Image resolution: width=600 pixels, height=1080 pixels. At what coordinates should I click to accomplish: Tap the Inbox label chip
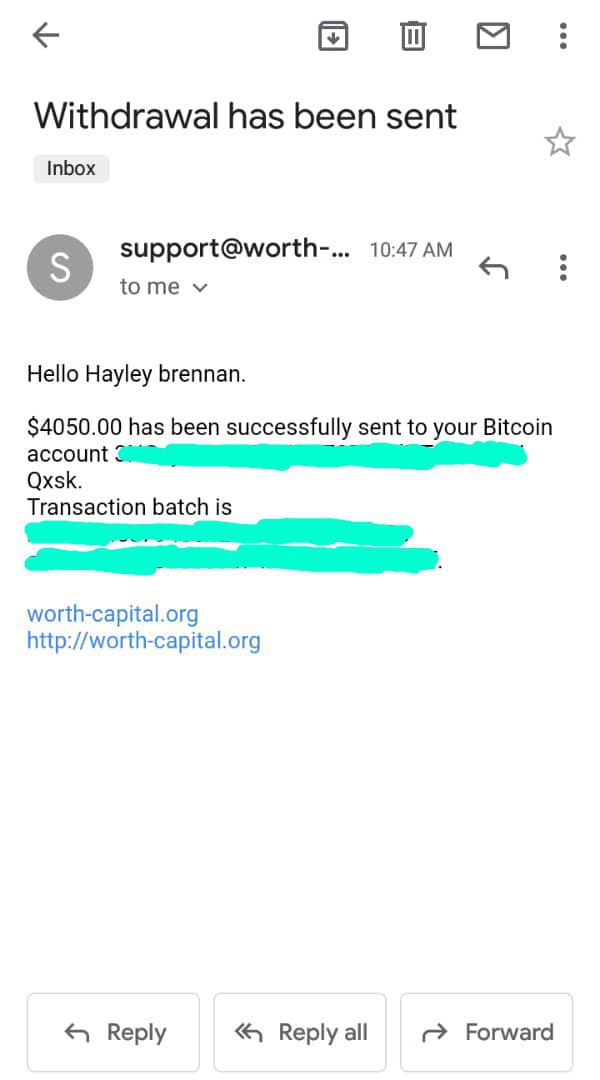(71, 168)
